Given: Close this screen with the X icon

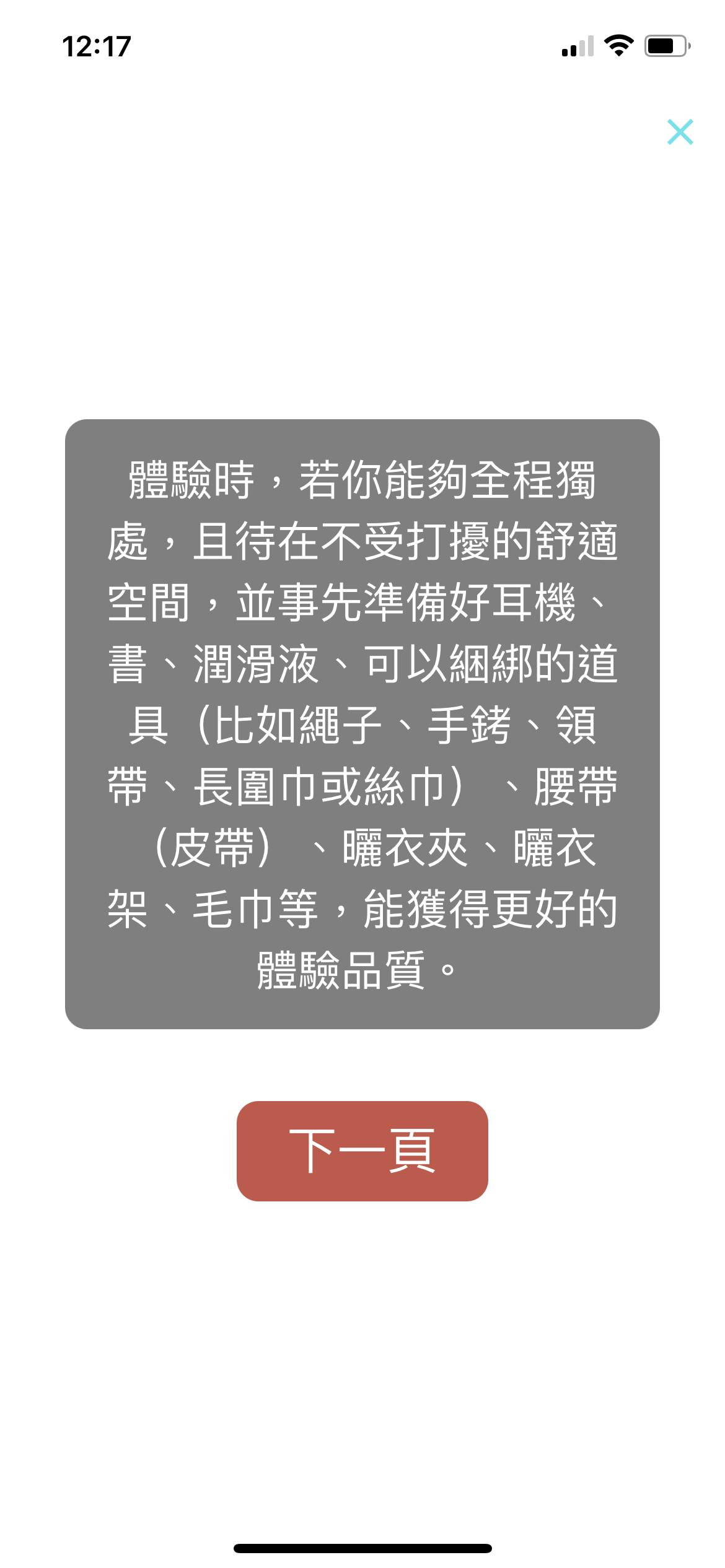Looking at the screenshot, I should coord(680,132).
